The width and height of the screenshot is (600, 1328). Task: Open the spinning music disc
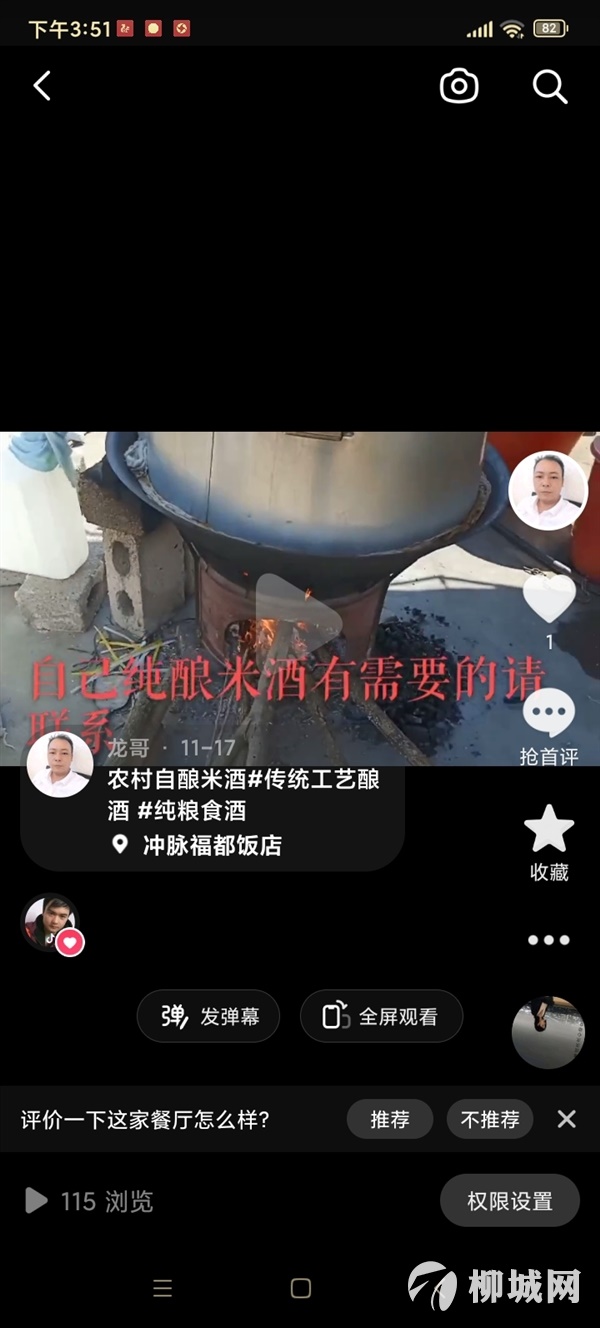tap(548, 1031)
